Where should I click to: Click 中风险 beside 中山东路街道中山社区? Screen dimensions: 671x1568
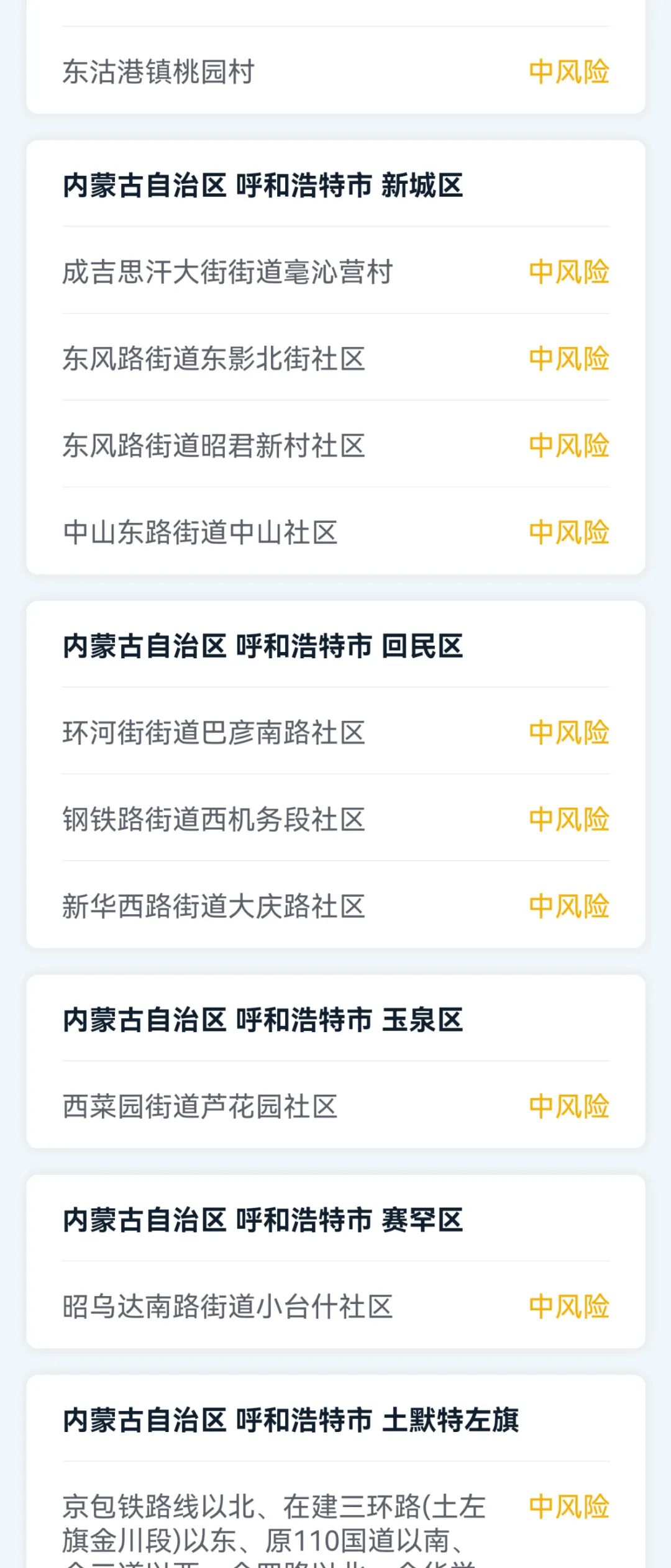tap(569, 531)
